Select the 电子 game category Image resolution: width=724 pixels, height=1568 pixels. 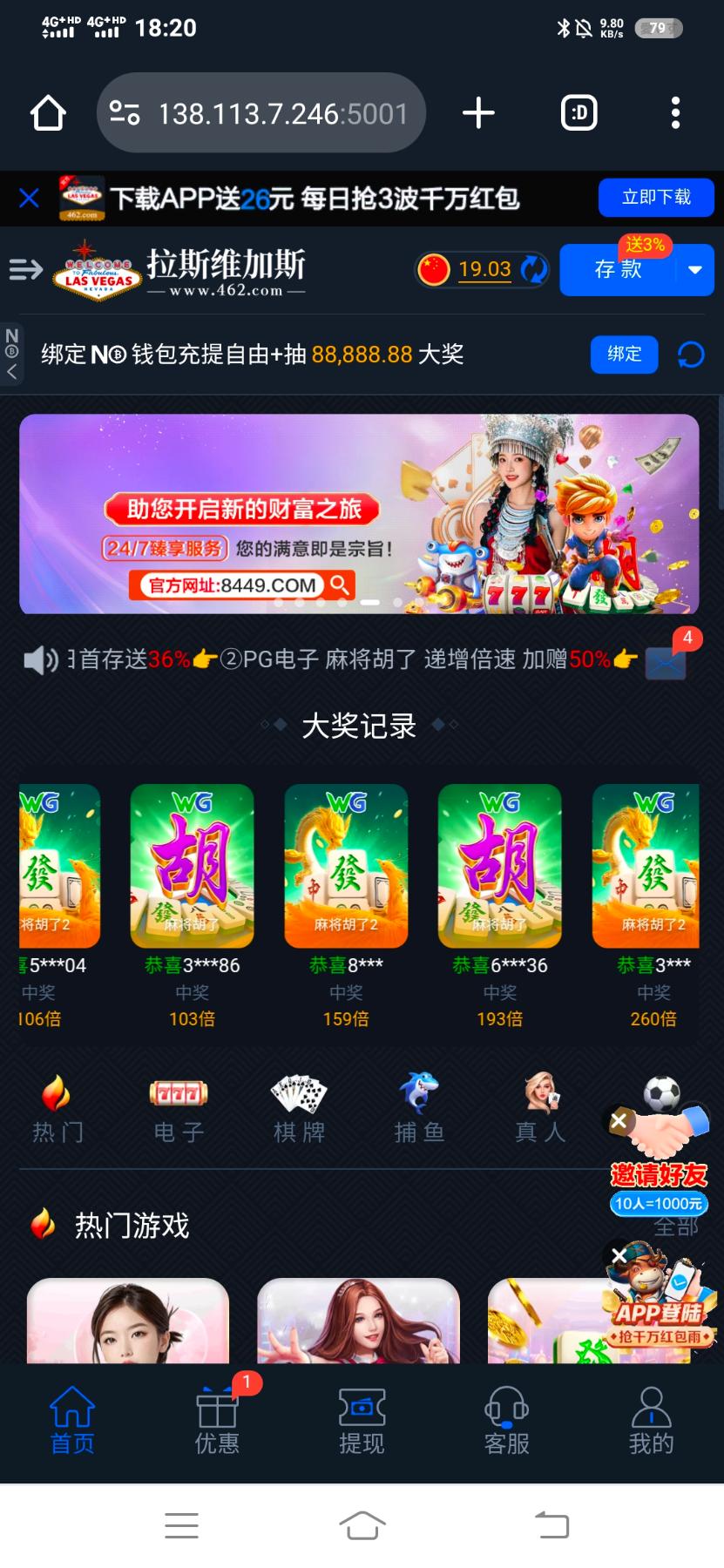pyautogui.click(x=179, y=1108)
